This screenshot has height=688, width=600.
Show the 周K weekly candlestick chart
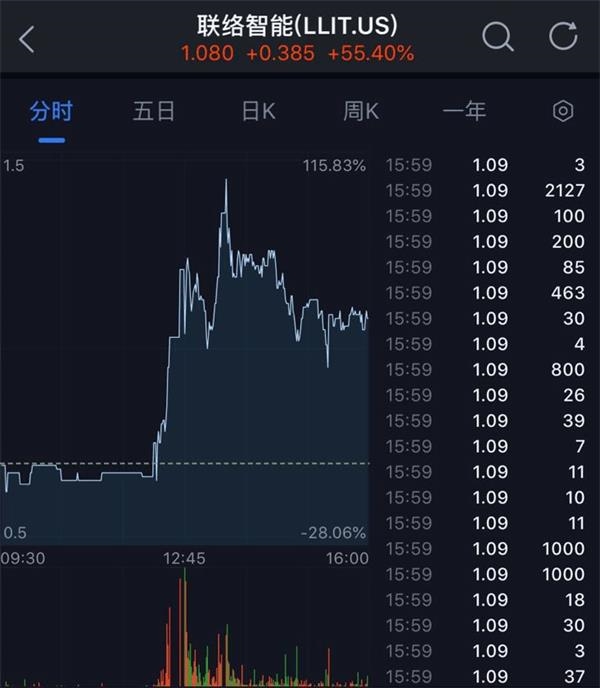click(x=361, y=111)
